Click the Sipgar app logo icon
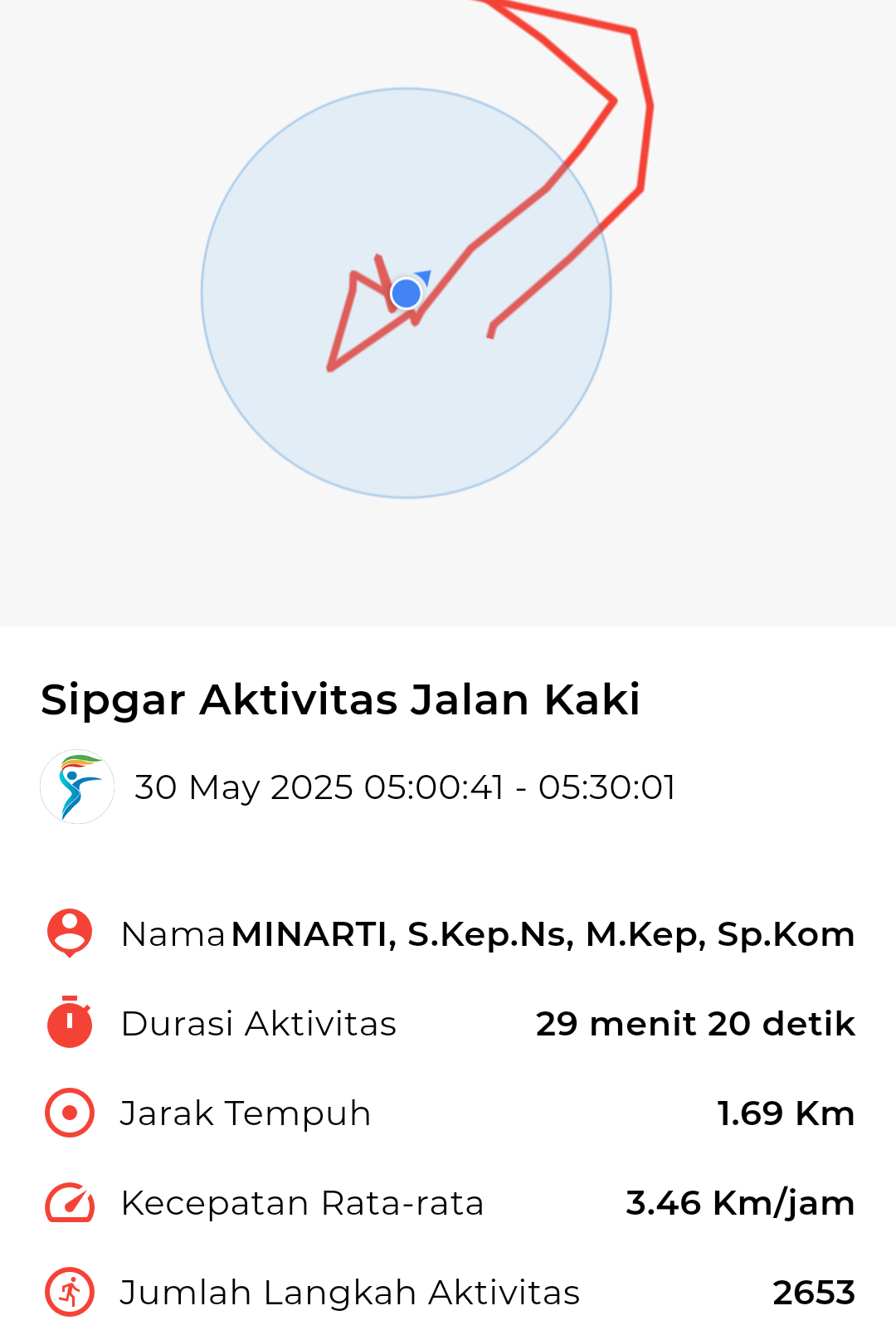Screen dimensions: 896x1335 [76, 787]
